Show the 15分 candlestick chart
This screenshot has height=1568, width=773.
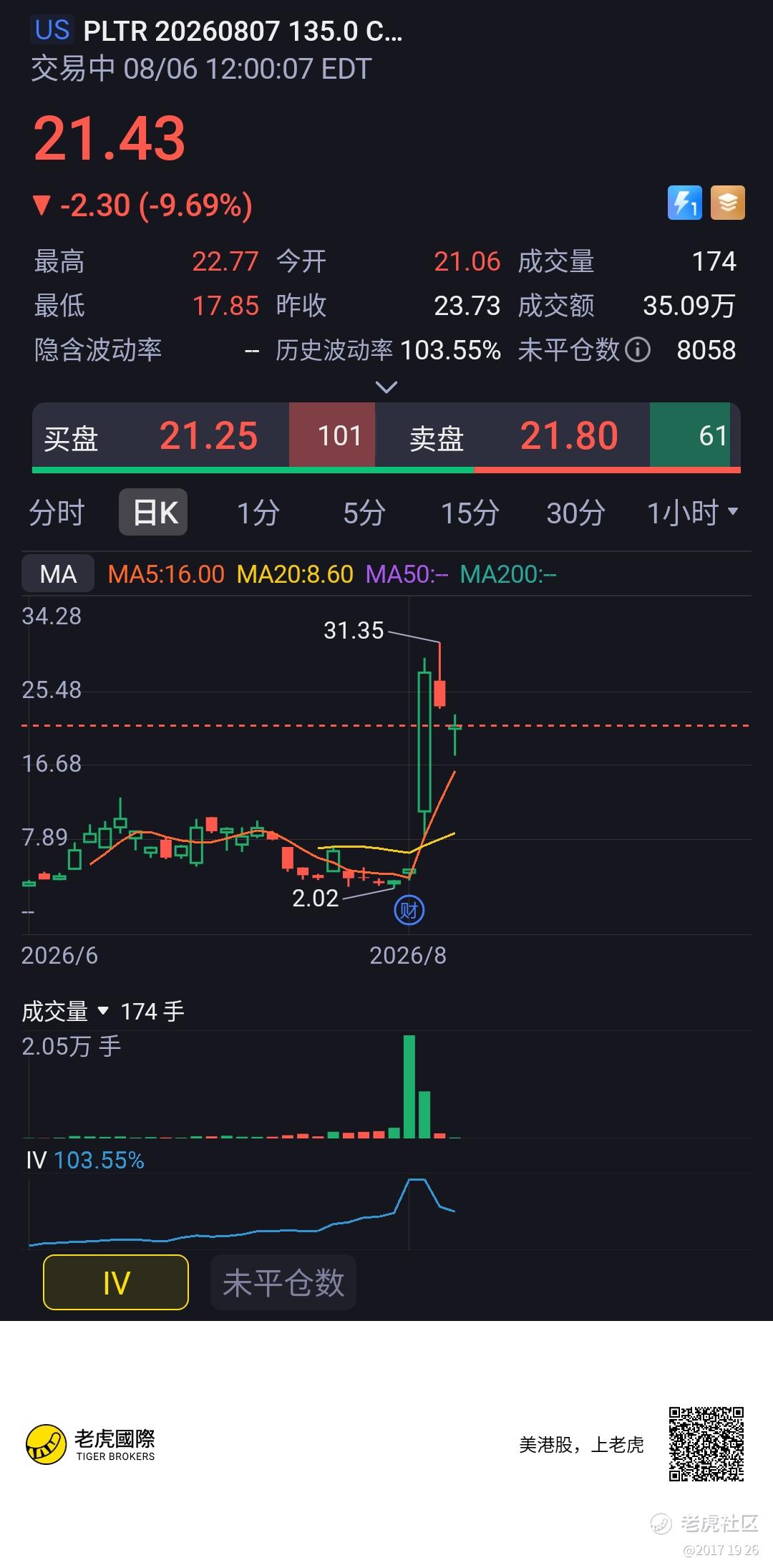[x=470, y=513]
